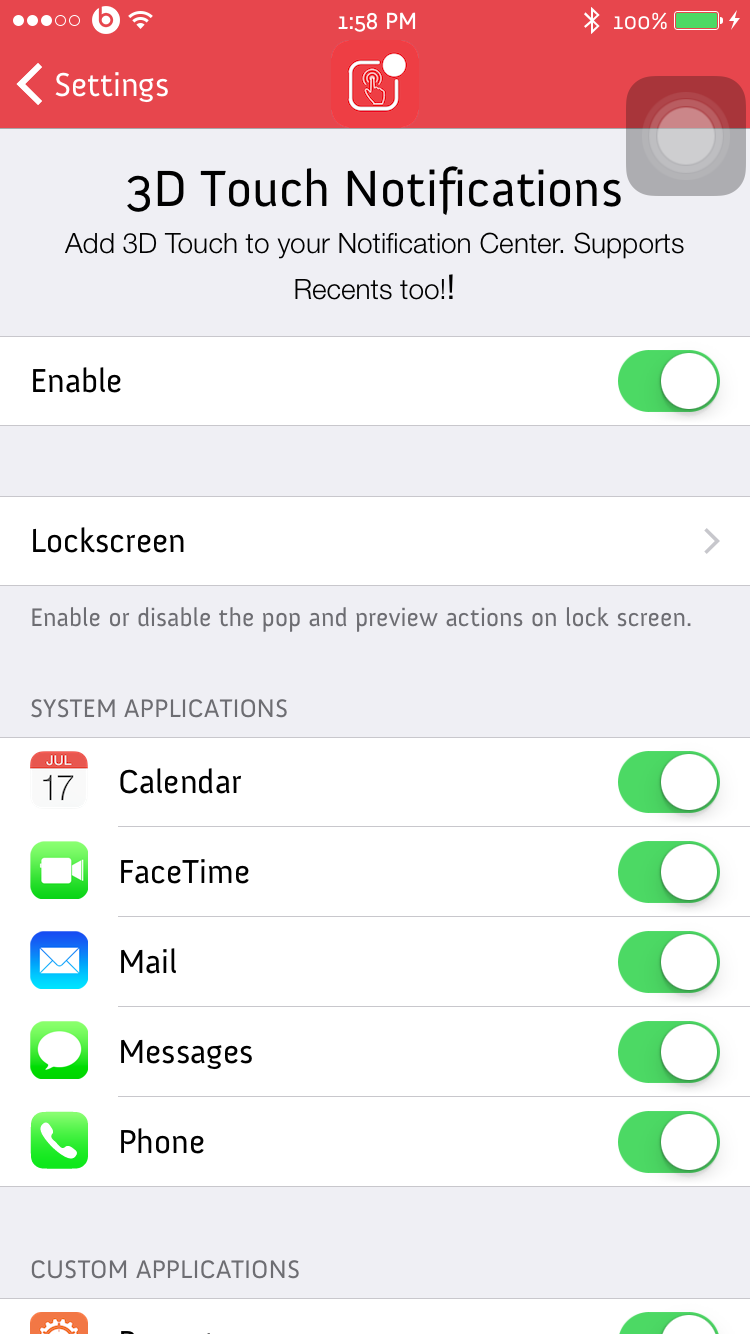Viewport: 750px width, 1334px height.
Task: Disable the Phone switch
Action: (x=669, y=1142)
